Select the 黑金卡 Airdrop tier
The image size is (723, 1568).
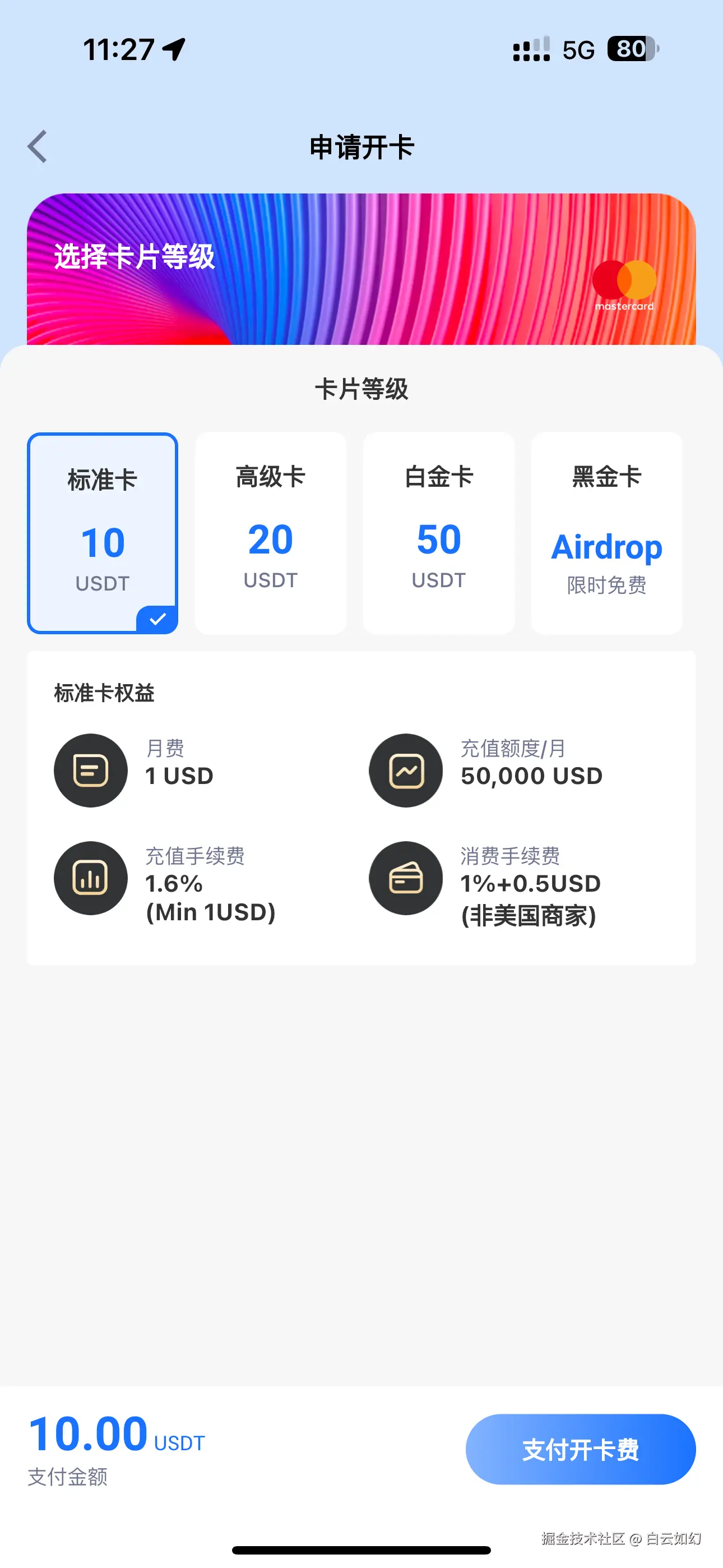click(x=606, y=533)
